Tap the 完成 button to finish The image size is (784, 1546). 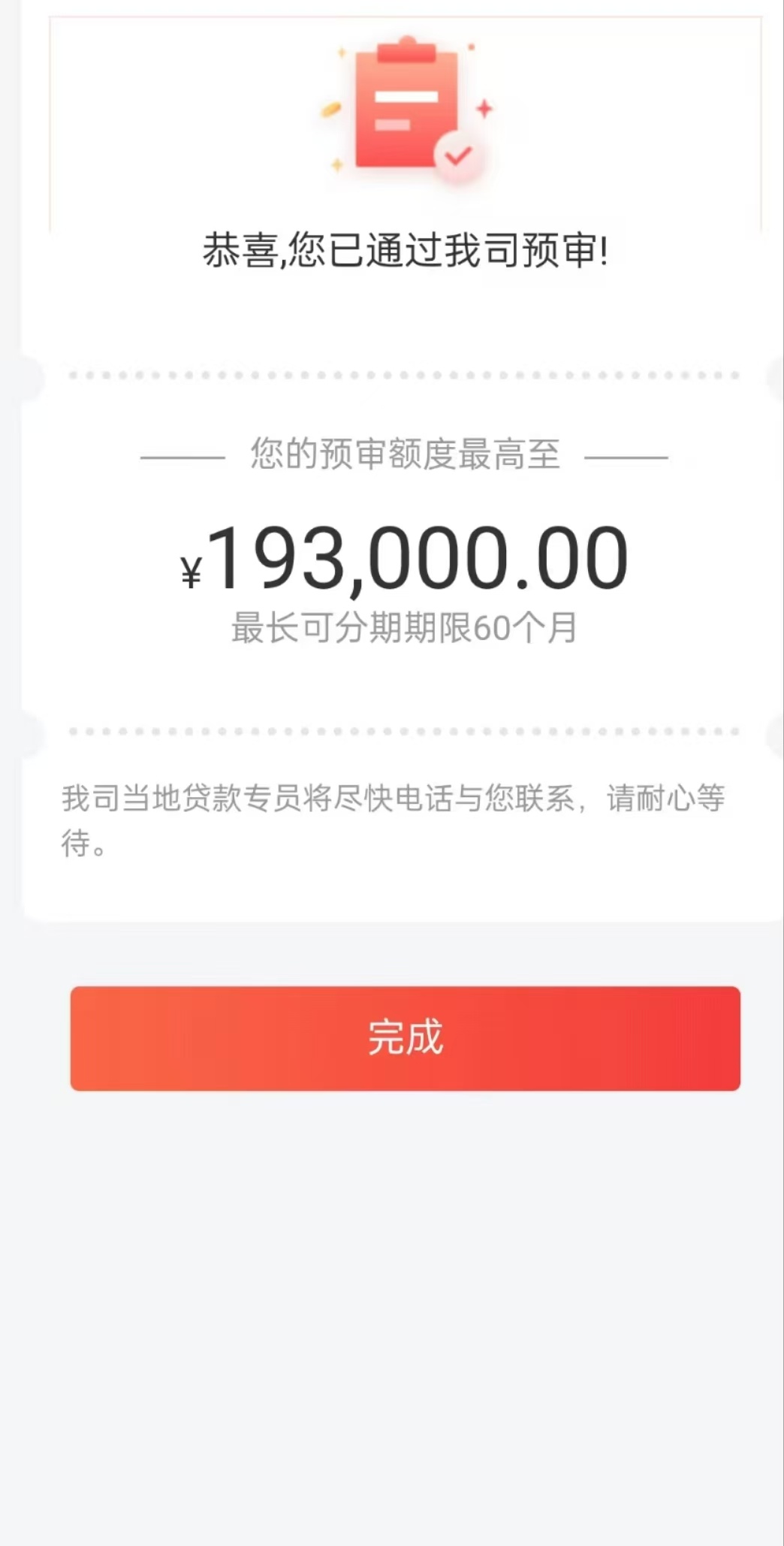[x=405, y=1037]
